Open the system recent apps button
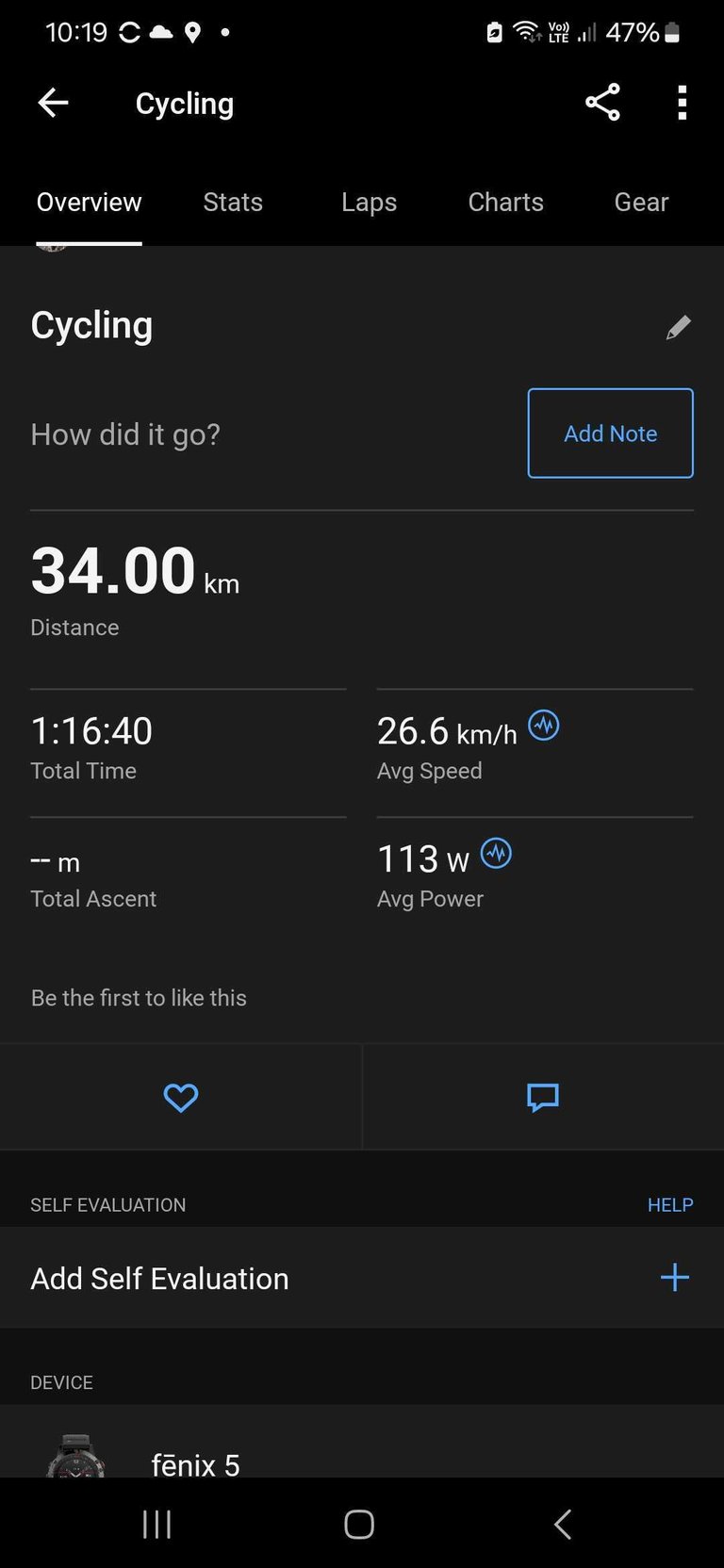Image resolution: width=724 pixels, height=1568 pixels. 156,1524
